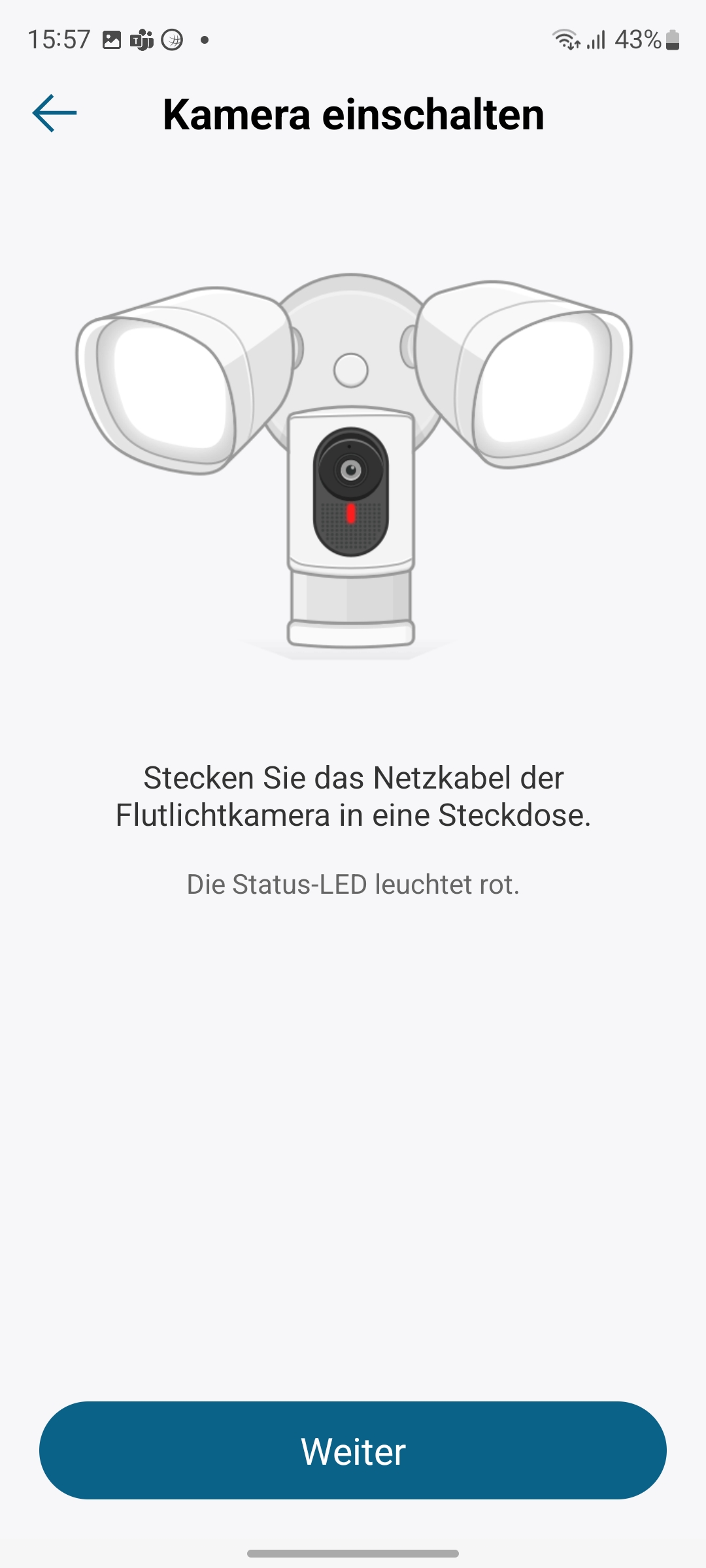706x1568 pixels.
Task: Continue with the Weiter button
Action: click(x=353, y=1451)
